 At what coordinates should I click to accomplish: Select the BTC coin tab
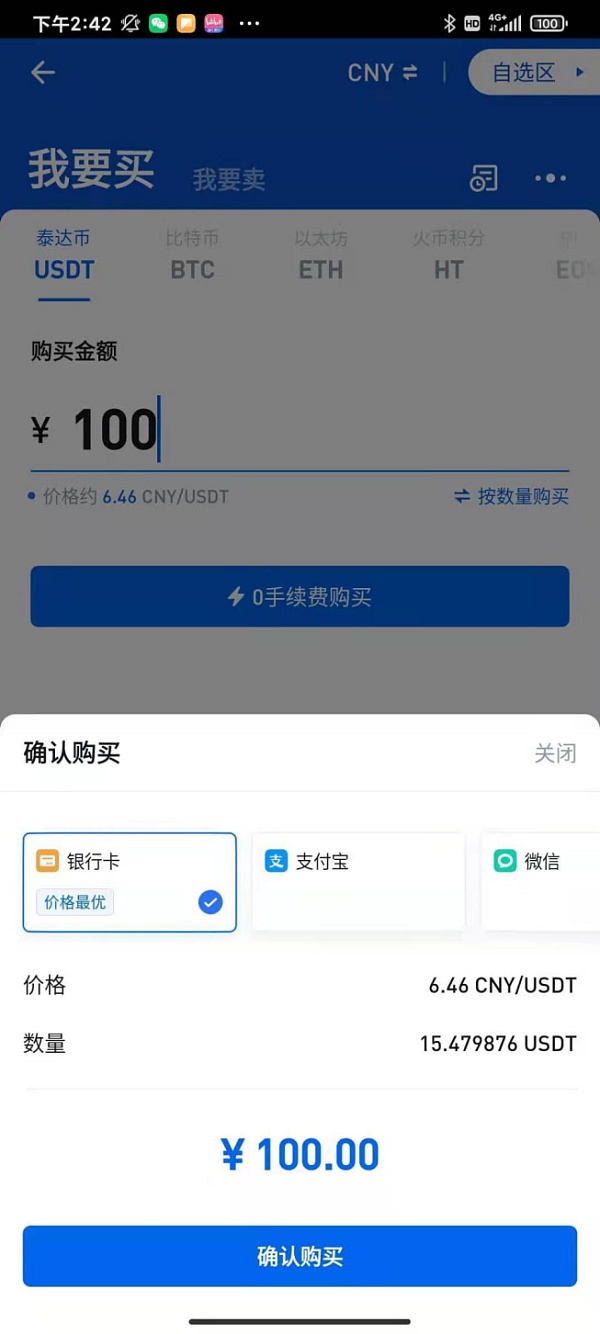click(193, 256)
